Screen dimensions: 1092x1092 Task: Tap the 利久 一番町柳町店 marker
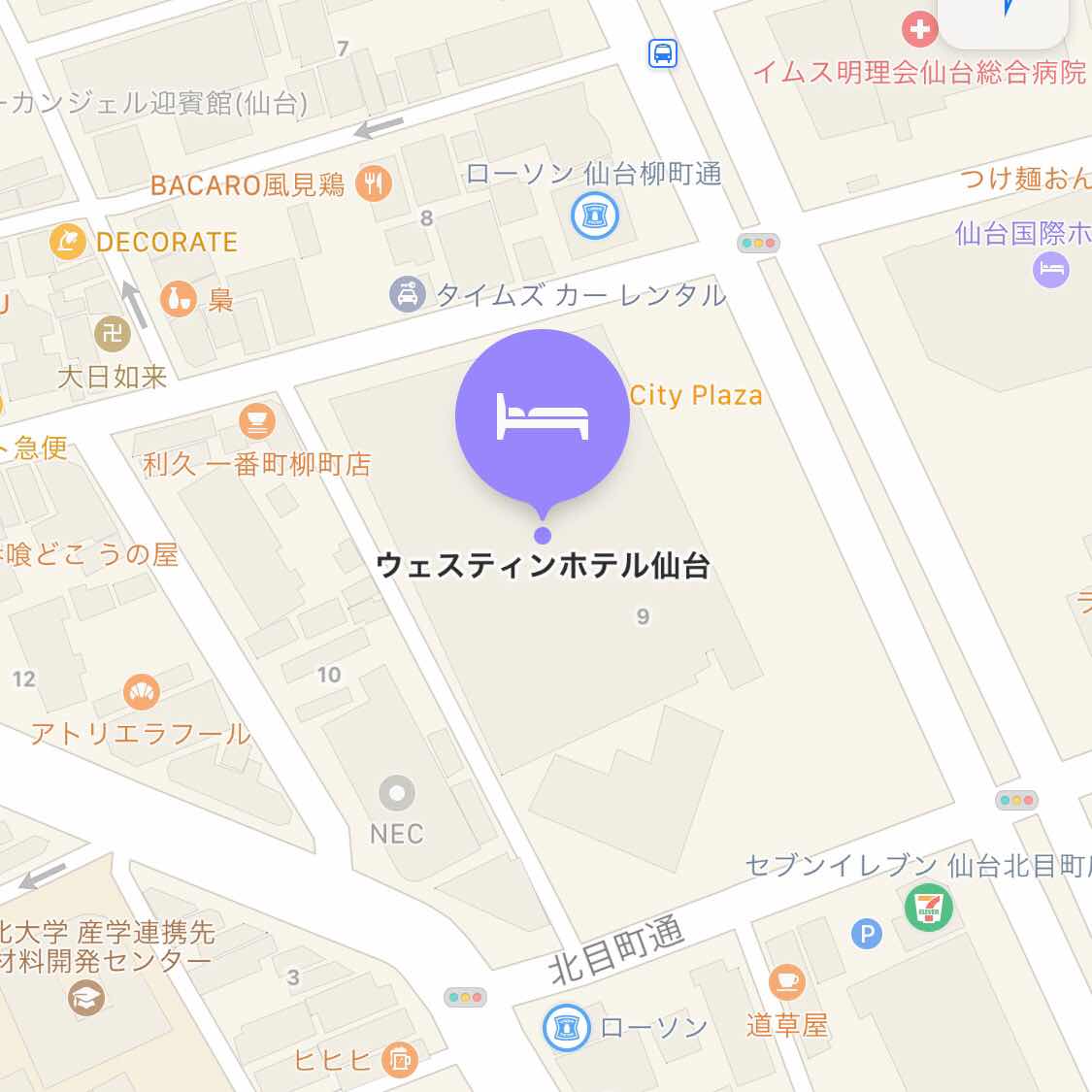(256, 422)
